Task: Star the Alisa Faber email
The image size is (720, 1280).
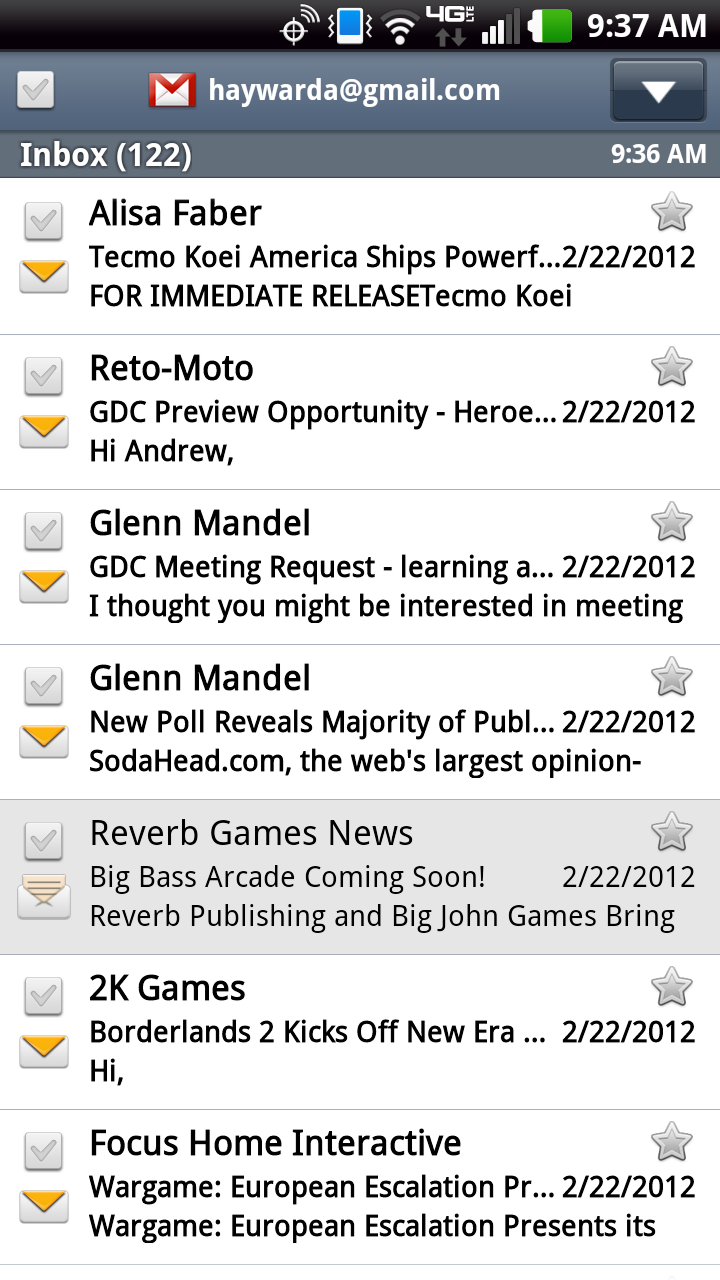Action: pyautogui.click(x=671, y=212)
